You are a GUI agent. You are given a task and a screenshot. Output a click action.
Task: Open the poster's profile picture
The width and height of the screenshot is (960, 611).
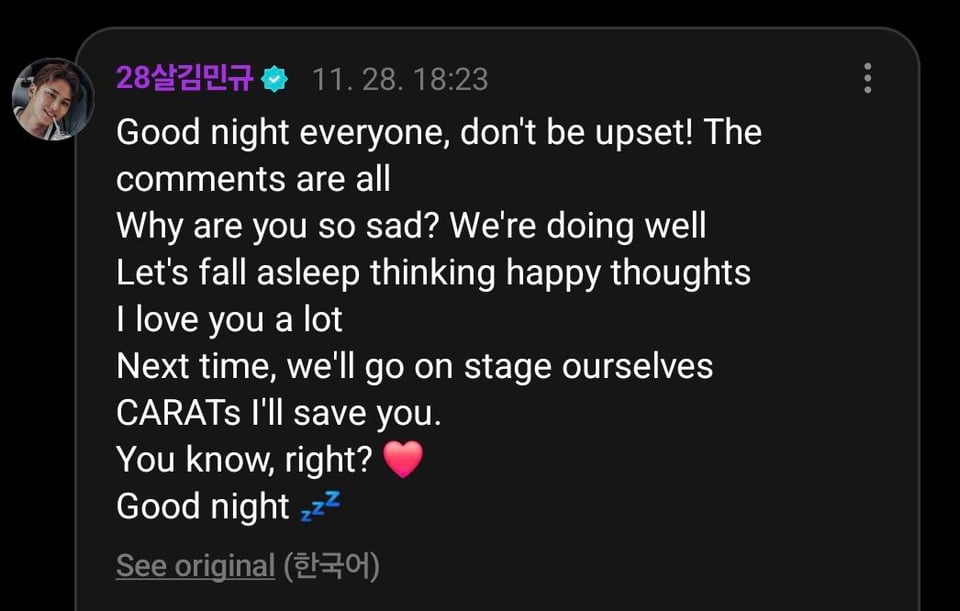(52, 99)
